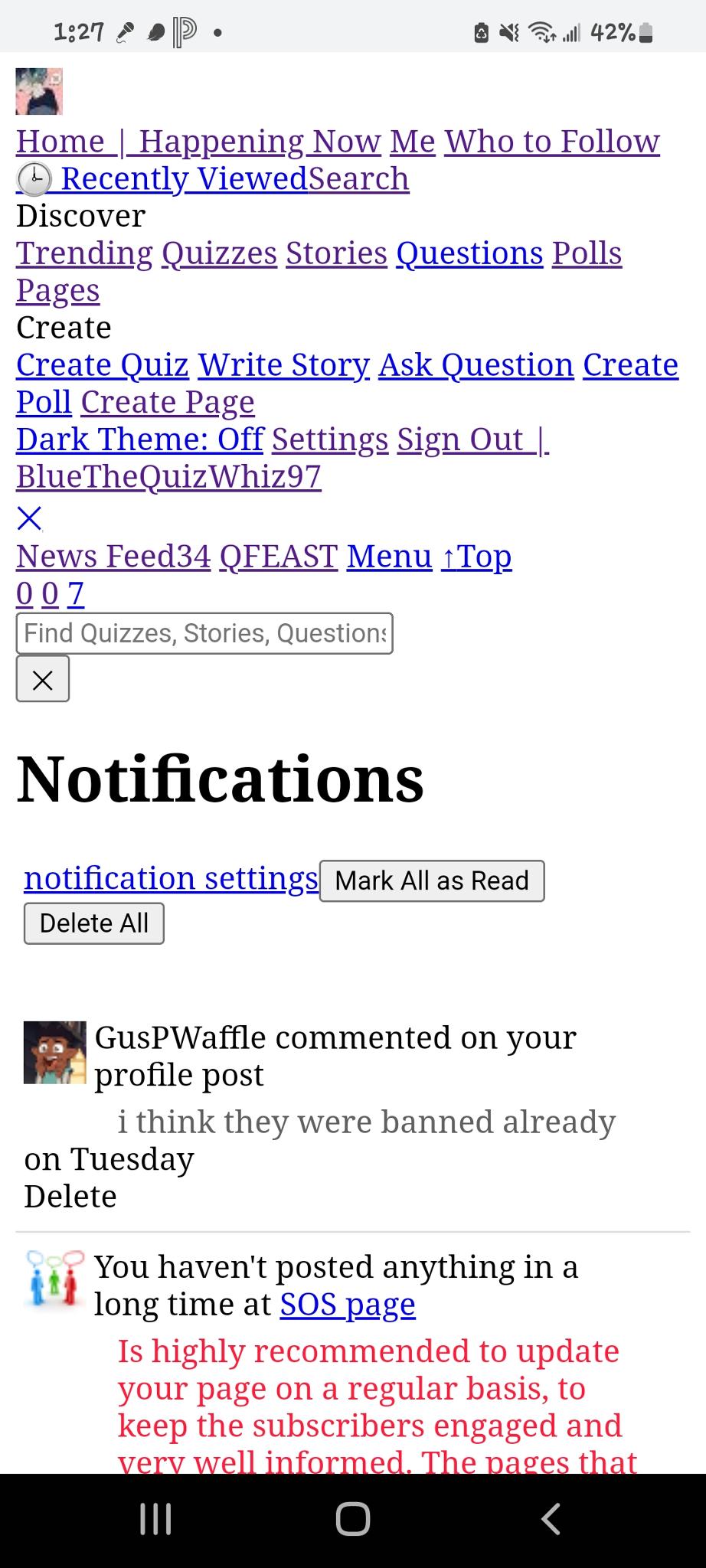Open the Quizzes section
This screenshot has width=706, height=1568.
[219, 253]
